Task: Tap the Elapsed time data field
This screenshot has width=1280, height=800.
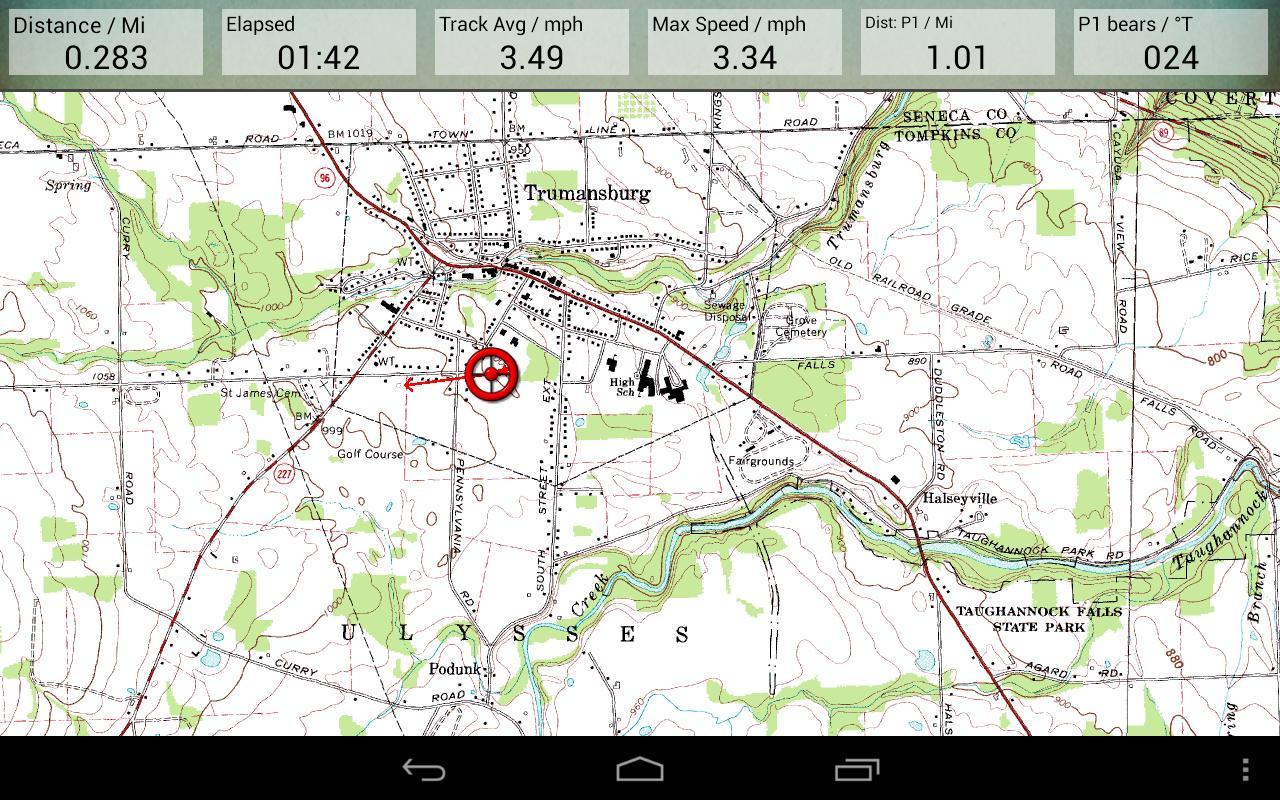Action: [x=319, y=43]
